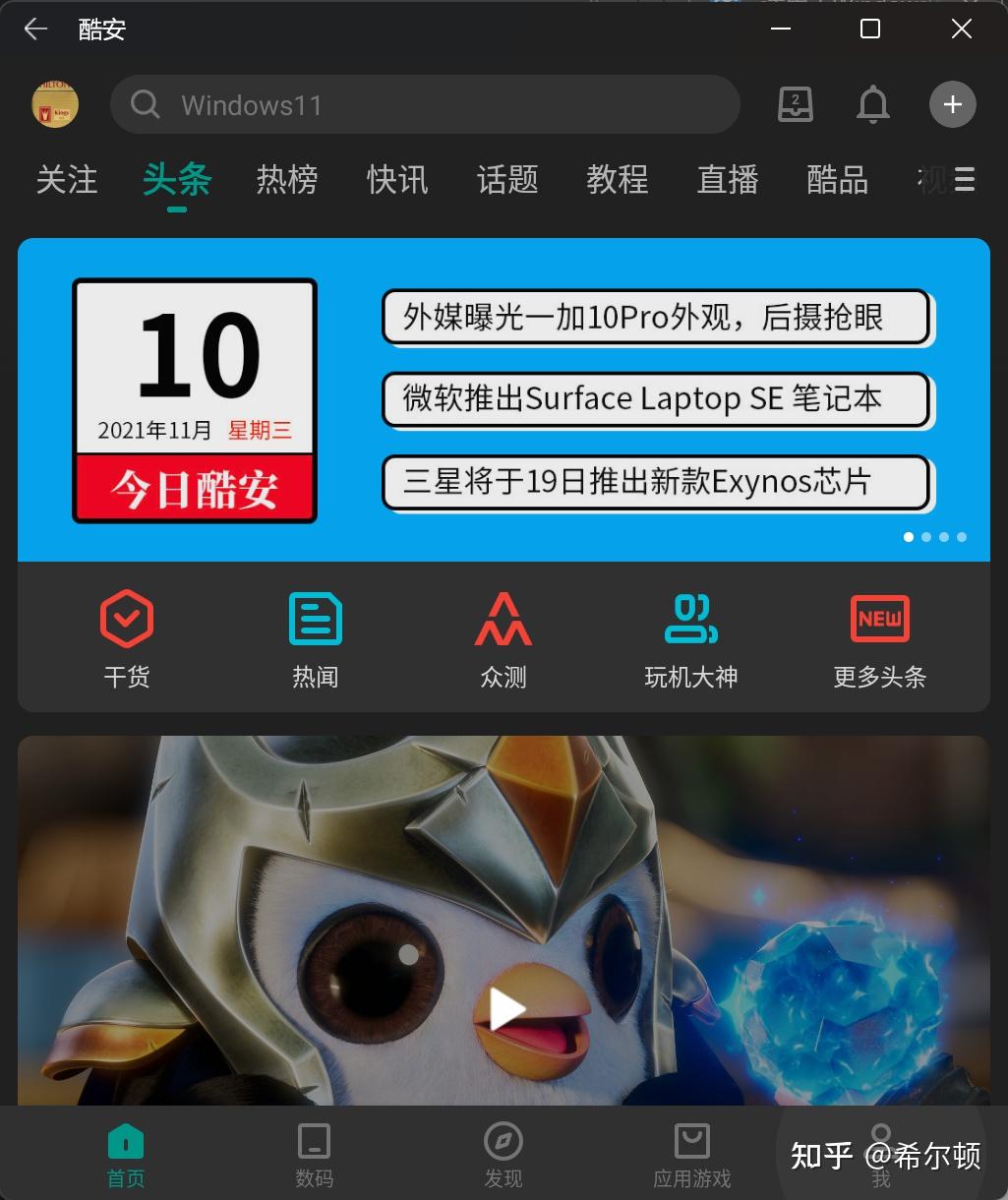Switch to the 话题 tab
Image resolution: width=1008 pixels, height=1200 pixels.
[x=507, y=180]
